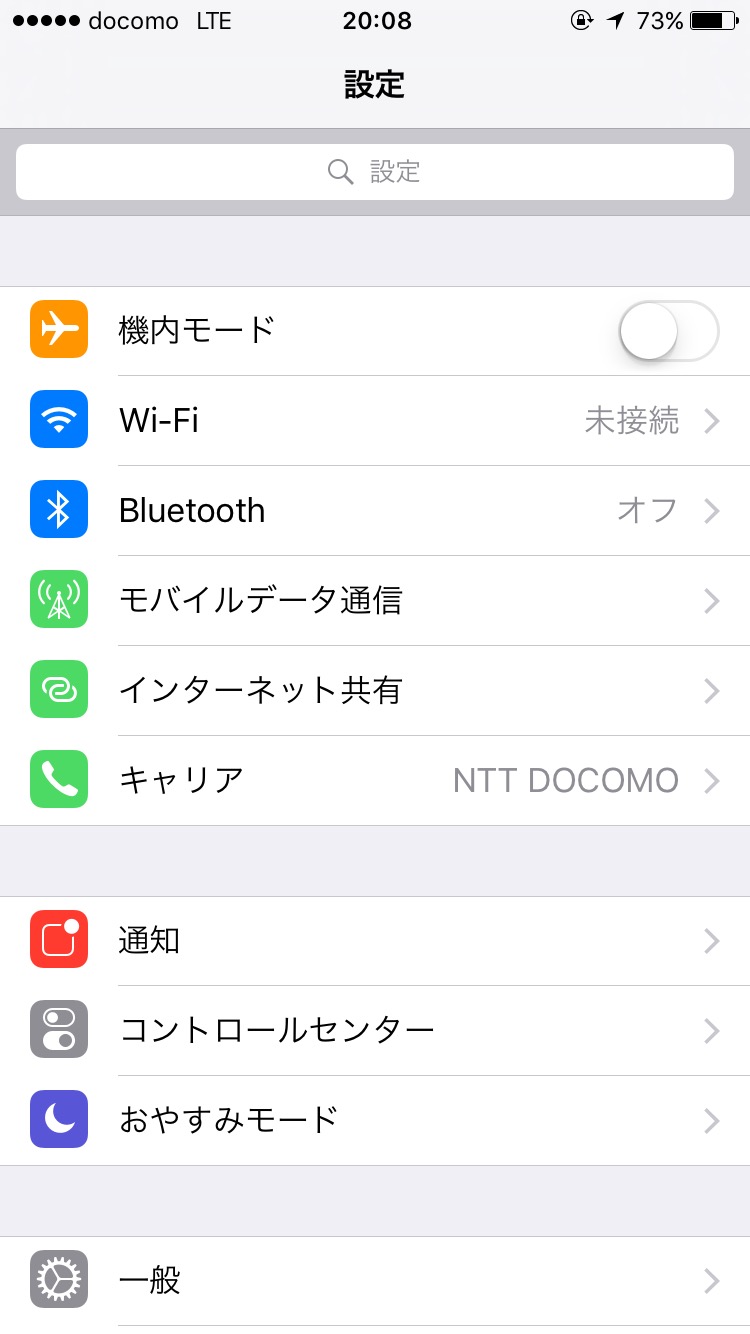Open Wi-Fi settings
Screen dimensions: 750x1334
tap(375, 421)
